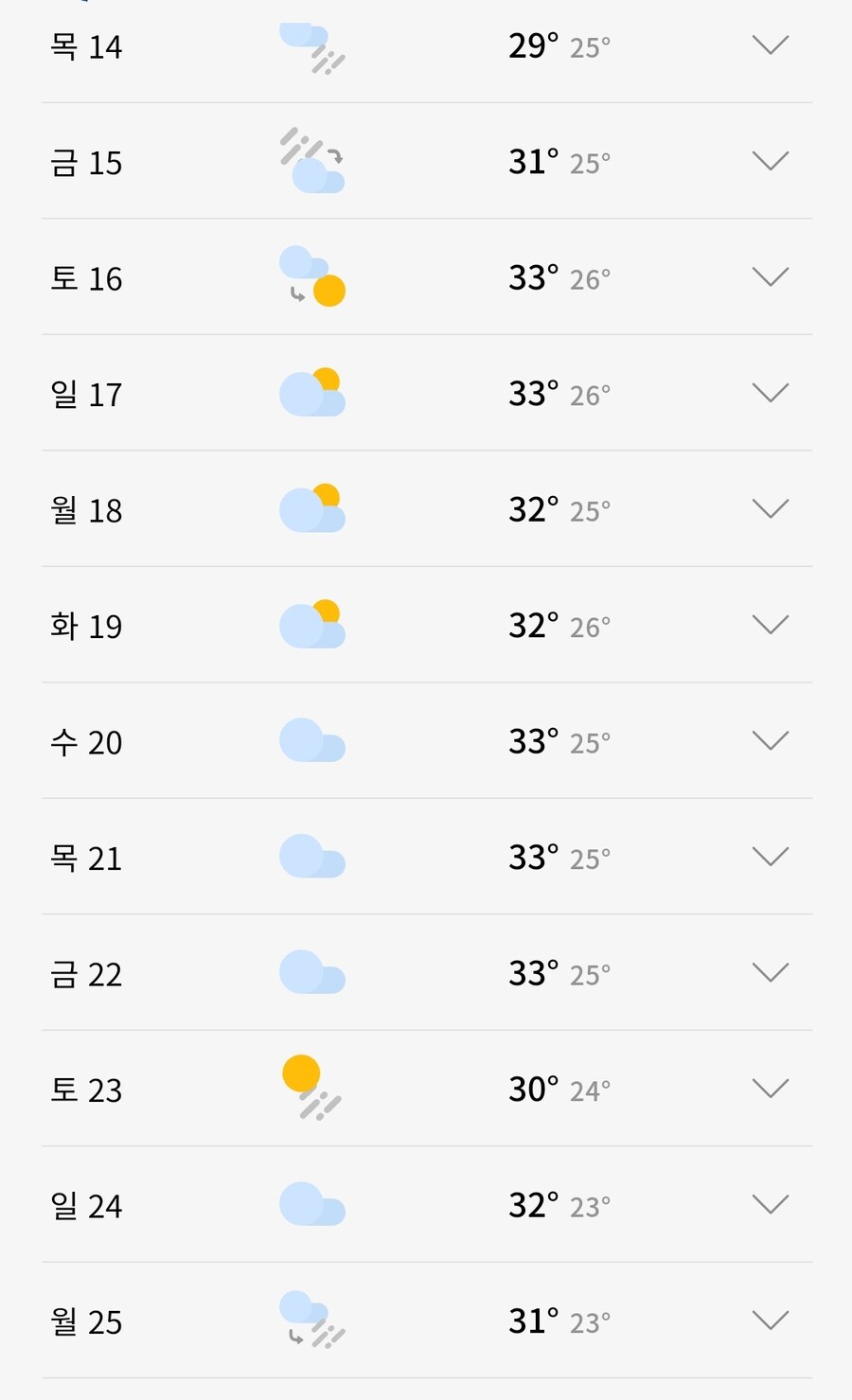Image resolution: width=852 pixels, height=1400 pixels.
Task: Expand the 수 20 forecast
Action: point(770,741)
